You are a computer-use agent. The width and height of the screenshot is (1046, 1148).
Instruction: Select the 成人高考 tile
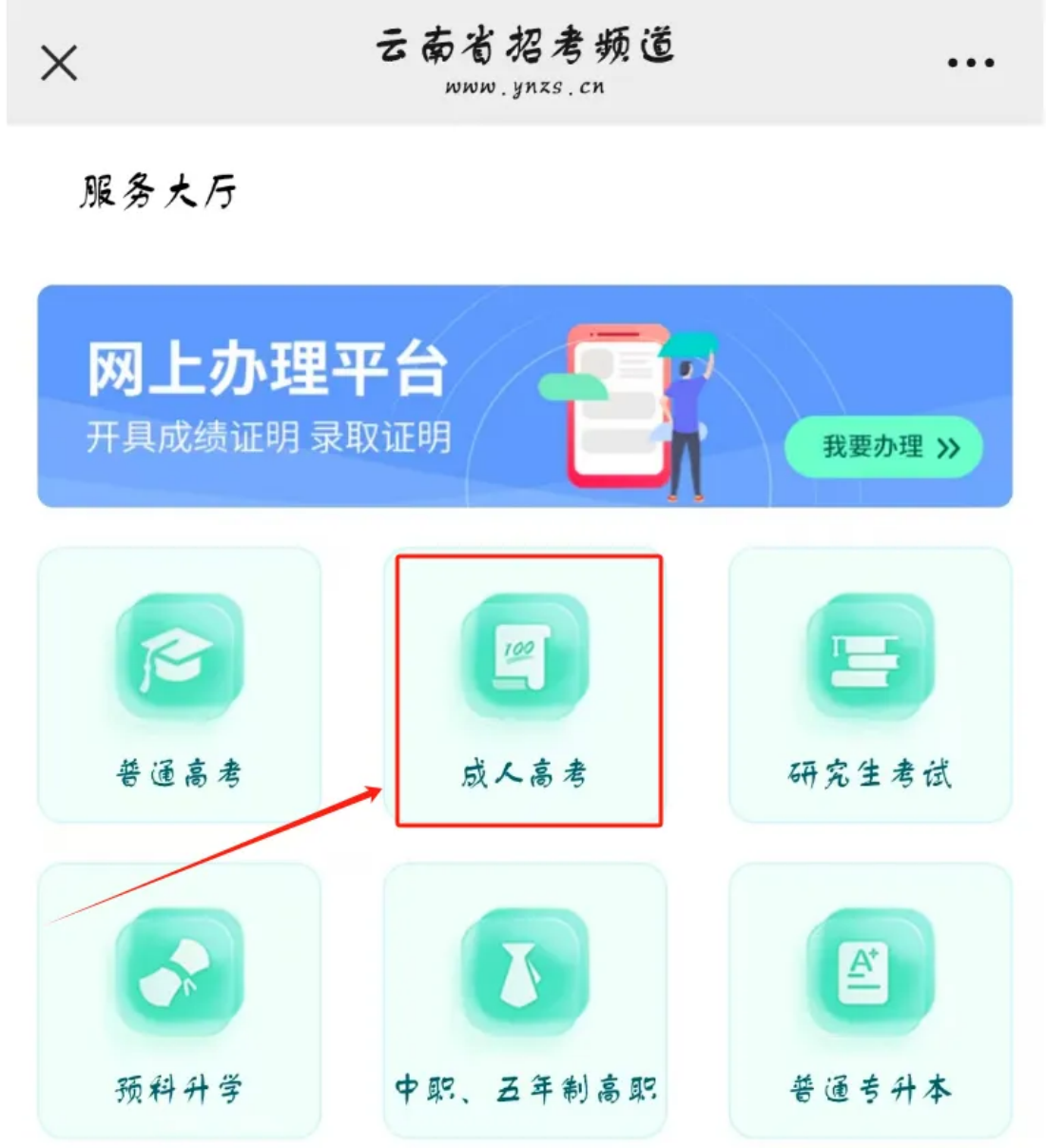[x=526, y=690]
